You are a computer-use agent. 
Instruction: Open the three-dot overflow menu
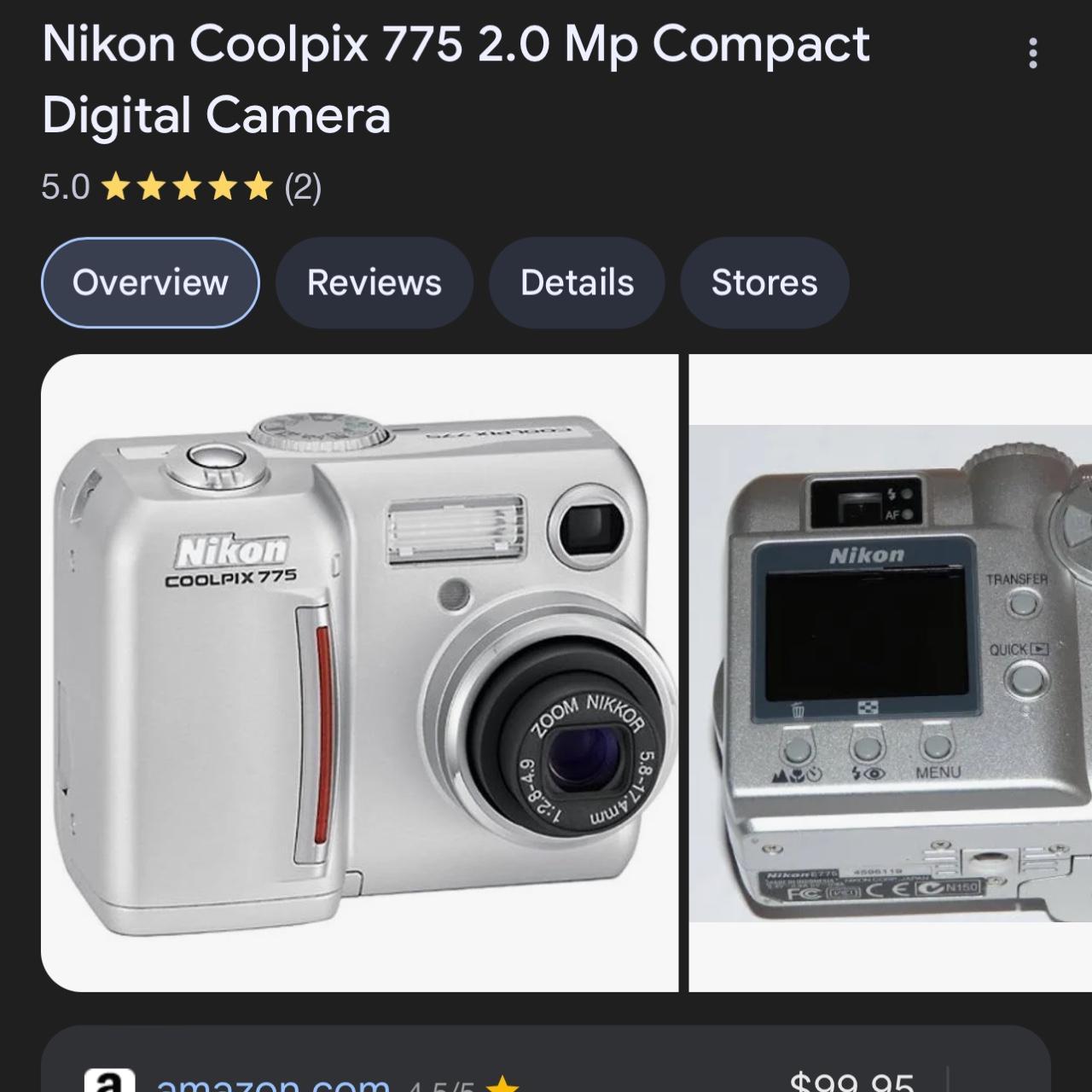pyautogui.click(x=1032, y=53)
